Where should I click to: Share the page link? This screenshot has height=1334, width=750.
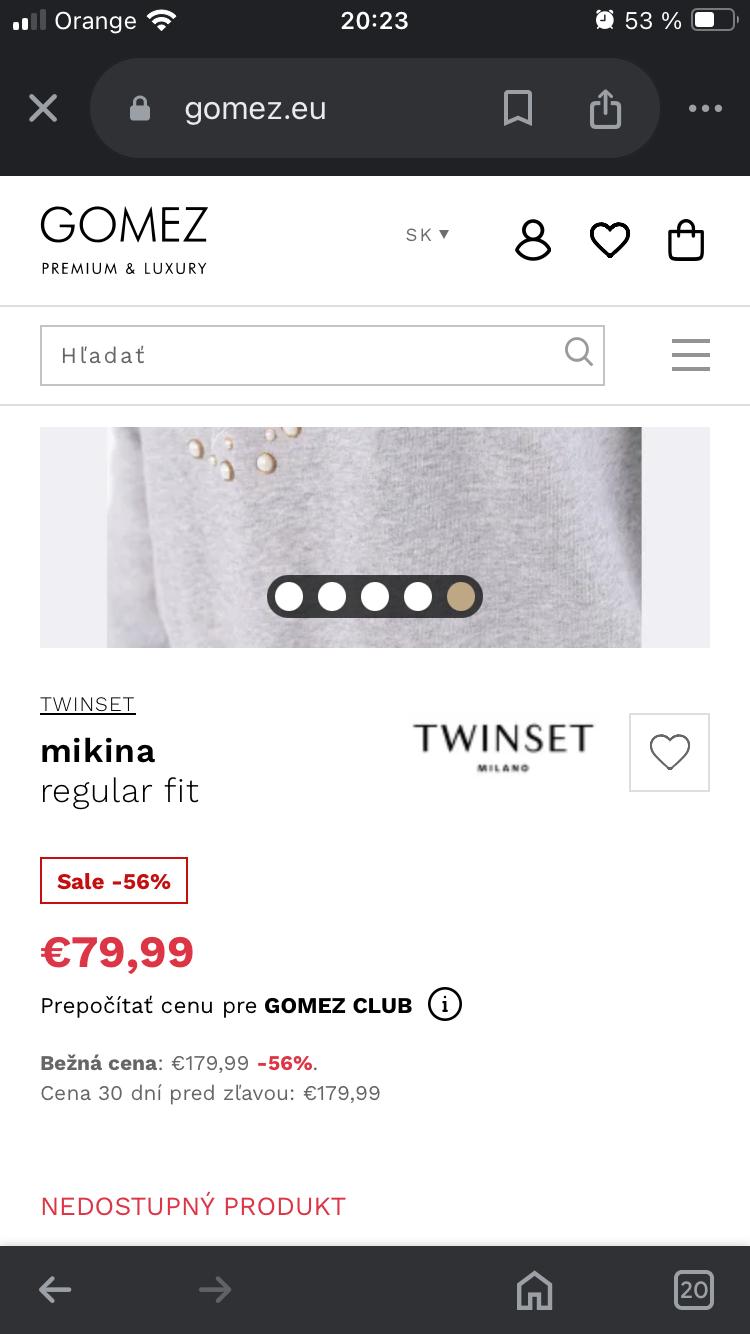pos(605,108)
